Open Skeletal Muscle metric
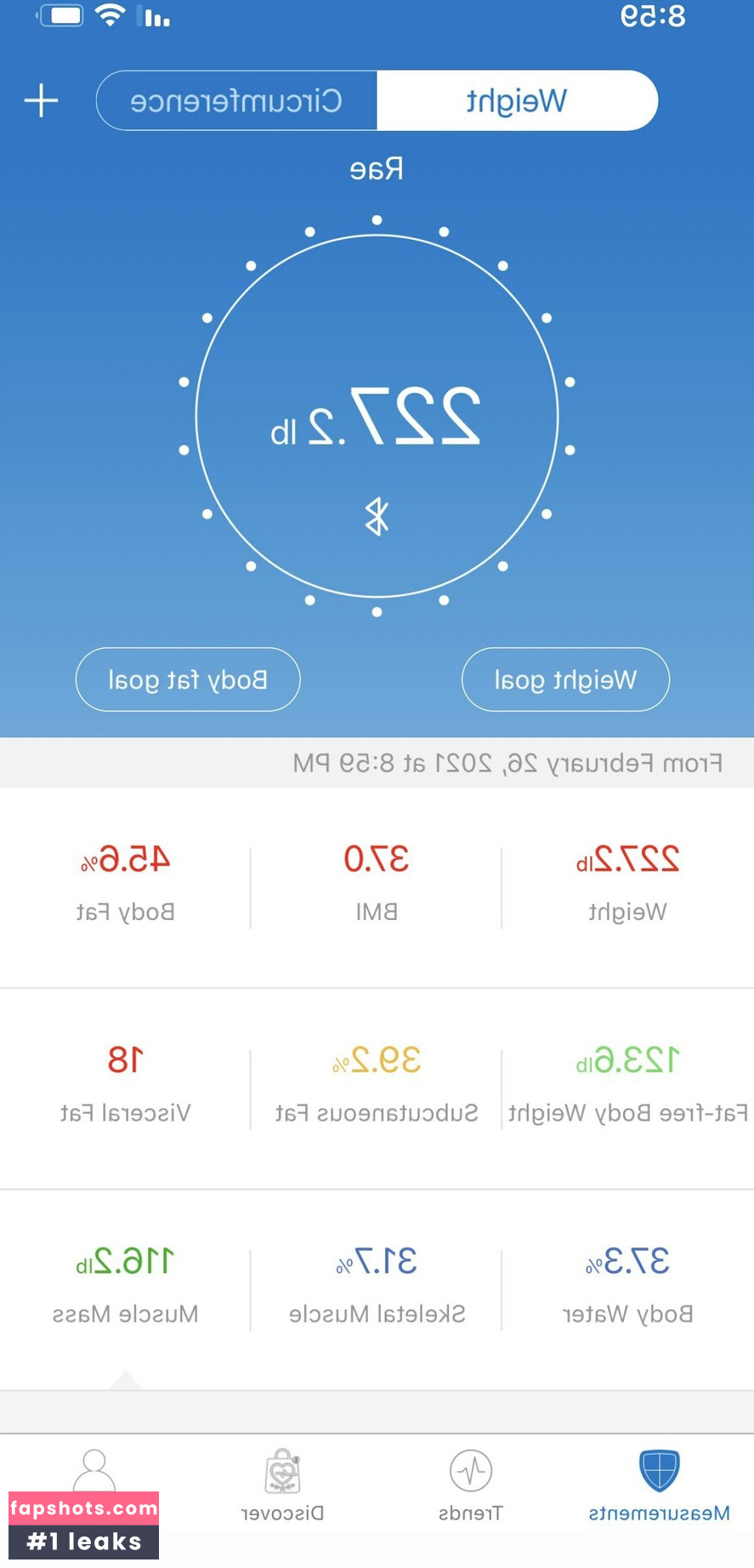754x1568 pixels. click(x=376, y=1286)
